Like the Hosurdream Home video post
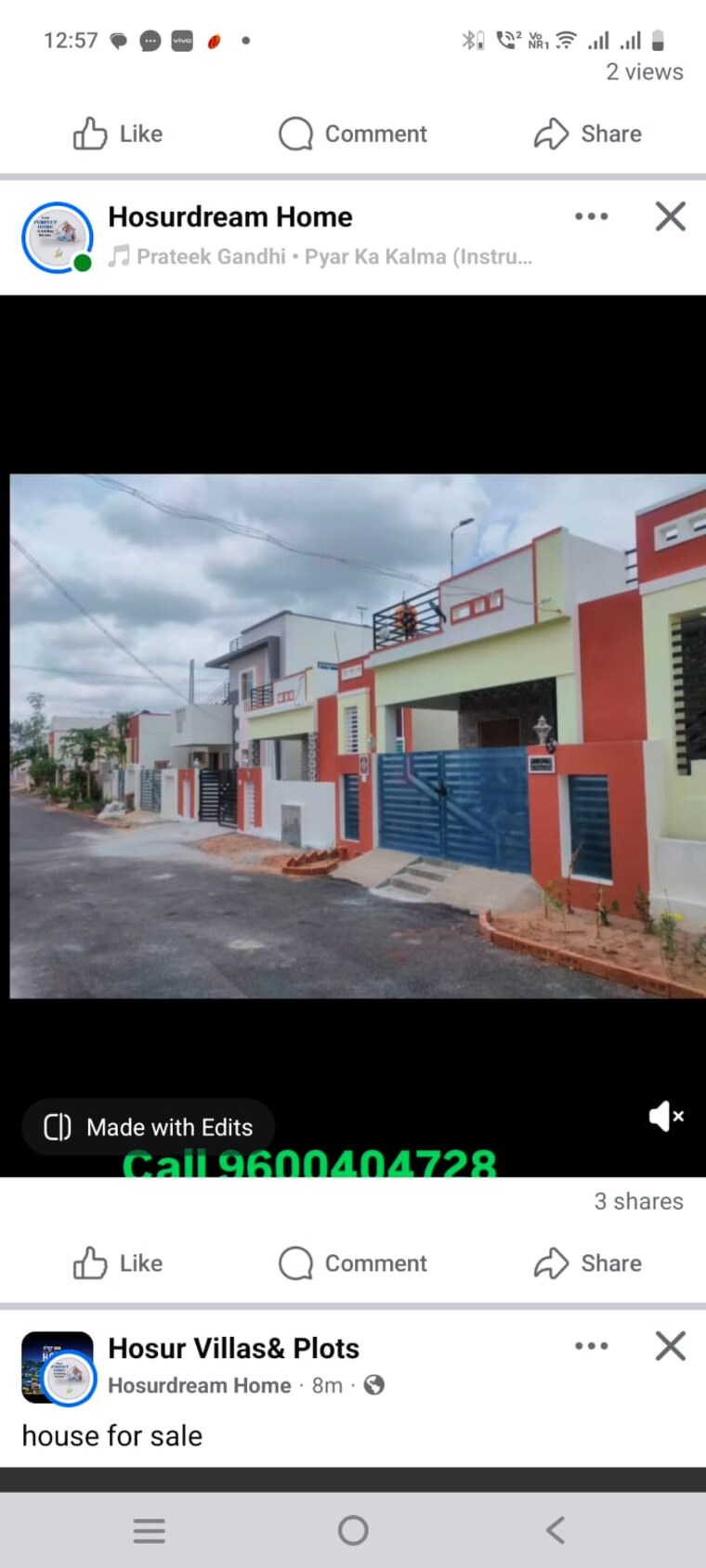 (118, 1263)
